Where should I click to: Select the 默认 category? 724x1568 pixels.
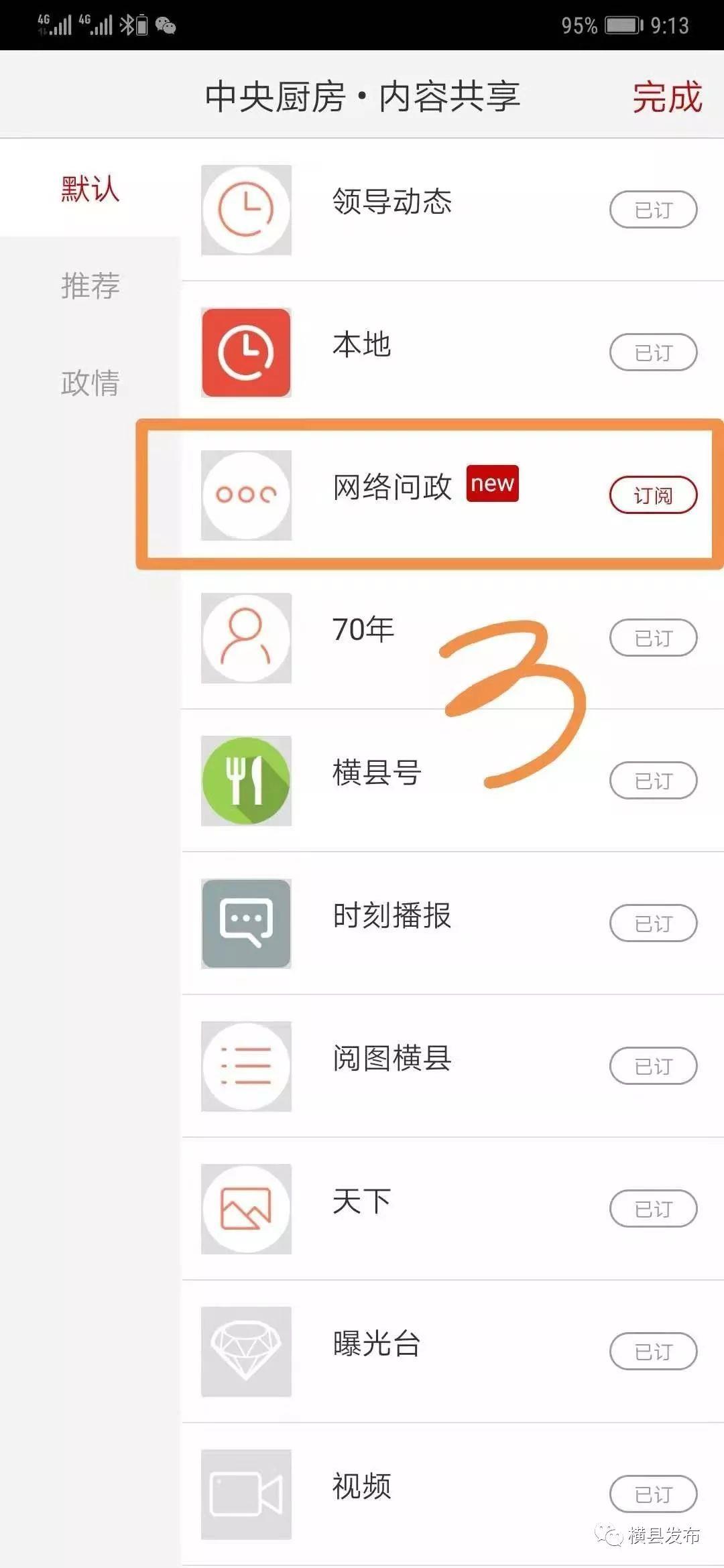[x=90, y=189]
